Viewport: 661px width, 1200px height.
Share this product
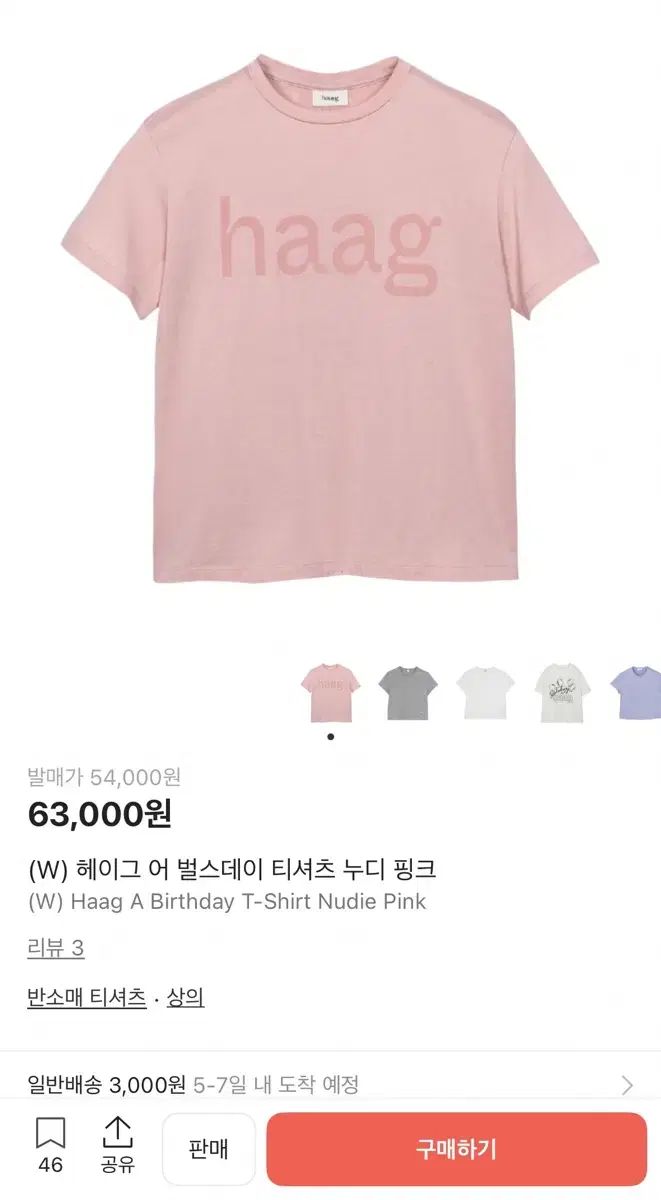point(118,1145)
